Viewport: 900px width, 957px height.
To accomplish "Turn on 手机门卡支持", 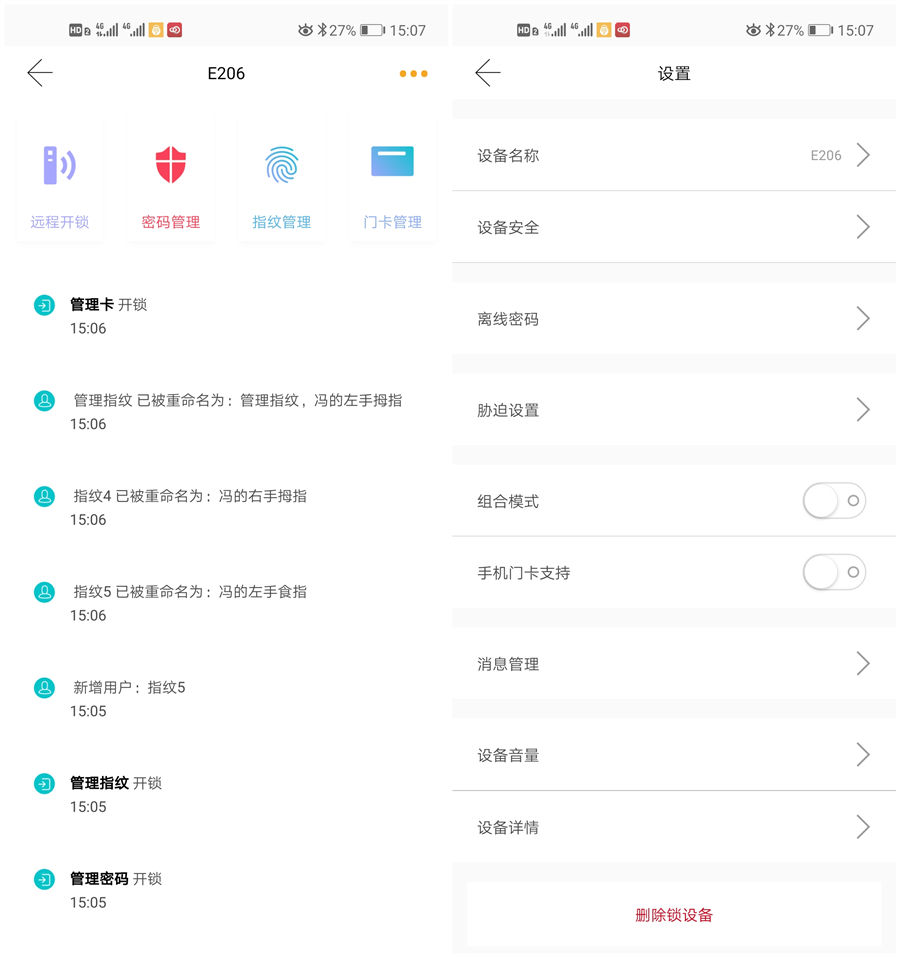I will (834, 572).
